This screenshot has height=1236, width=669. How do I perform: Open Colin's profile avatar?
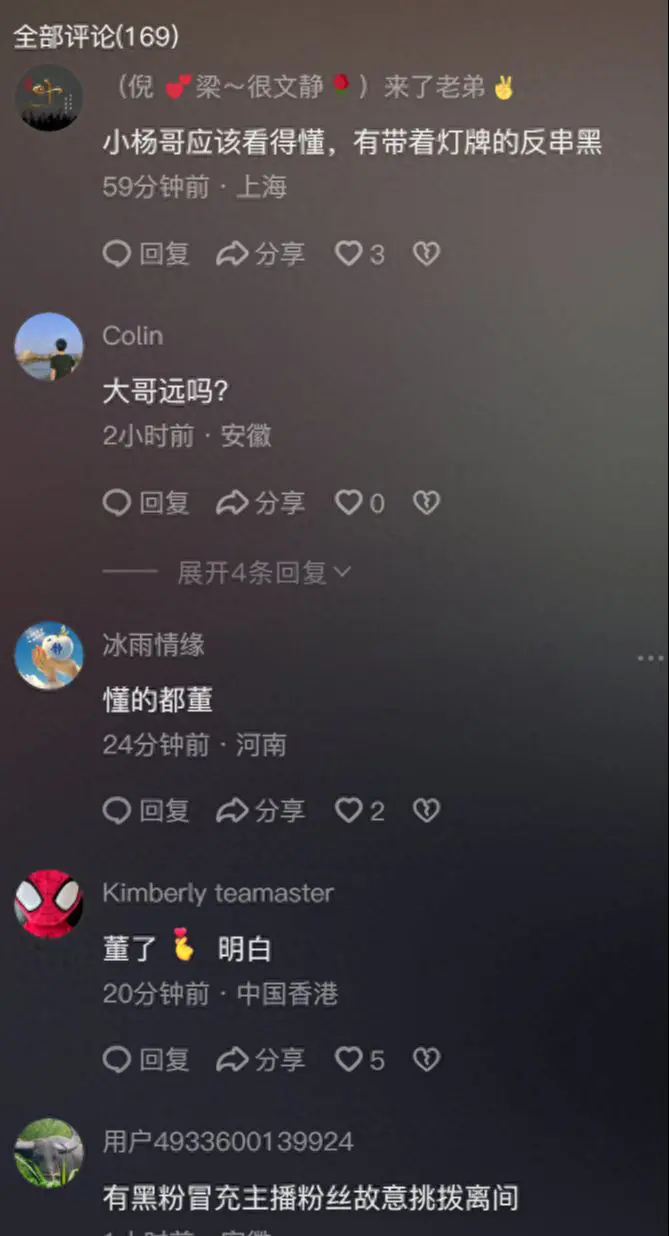pos(48,346)
